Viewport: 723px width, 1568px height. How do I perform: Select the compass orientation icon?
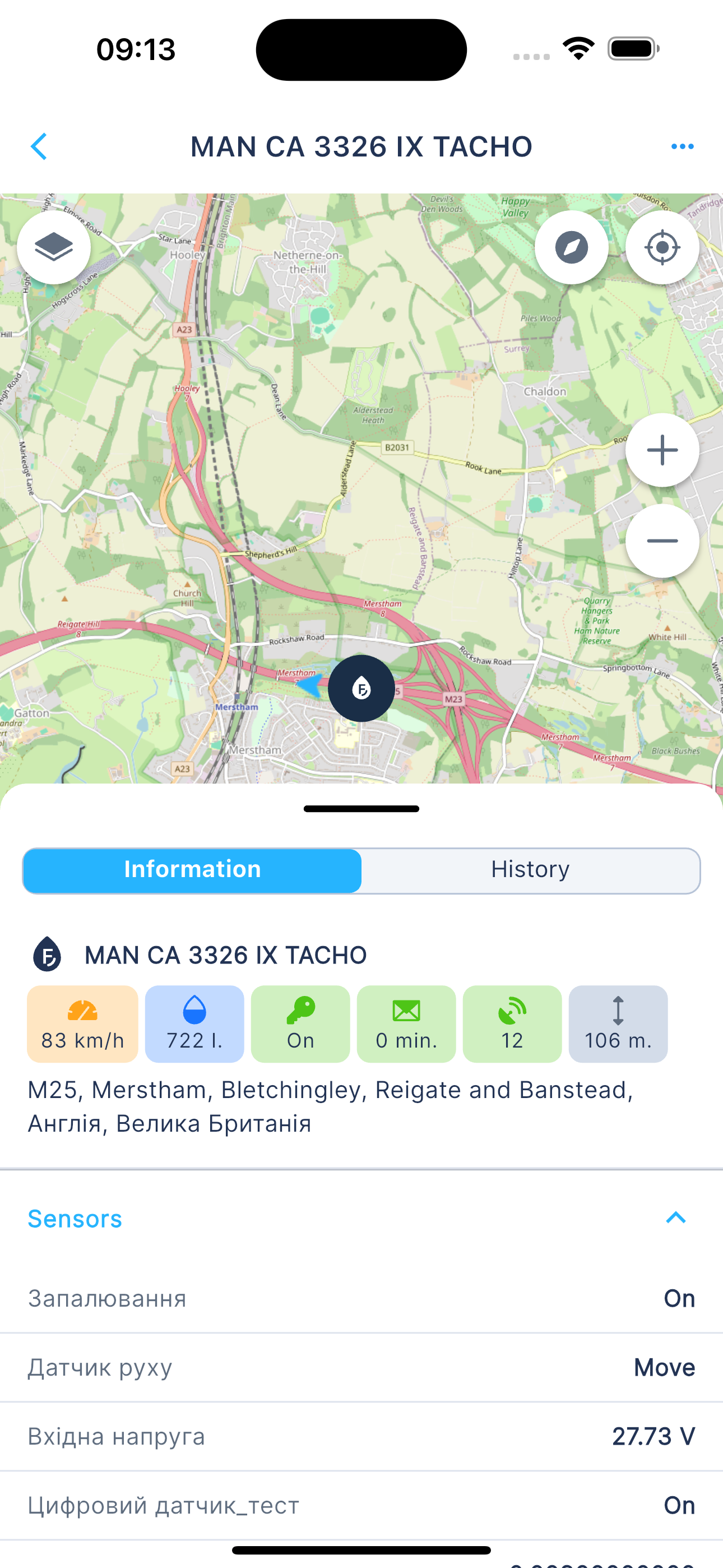pyautogui.click(x=571, y=247)
